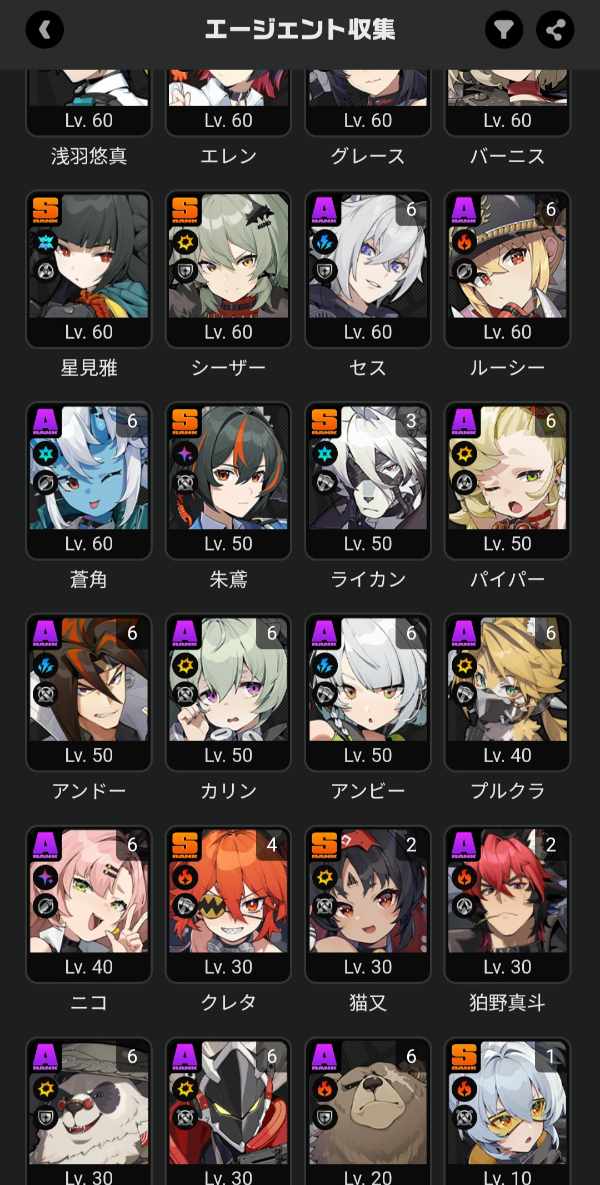Open 蒼角 agent card
The image size is (600, 1185).
pyautogui.click(x=89, y=480)
